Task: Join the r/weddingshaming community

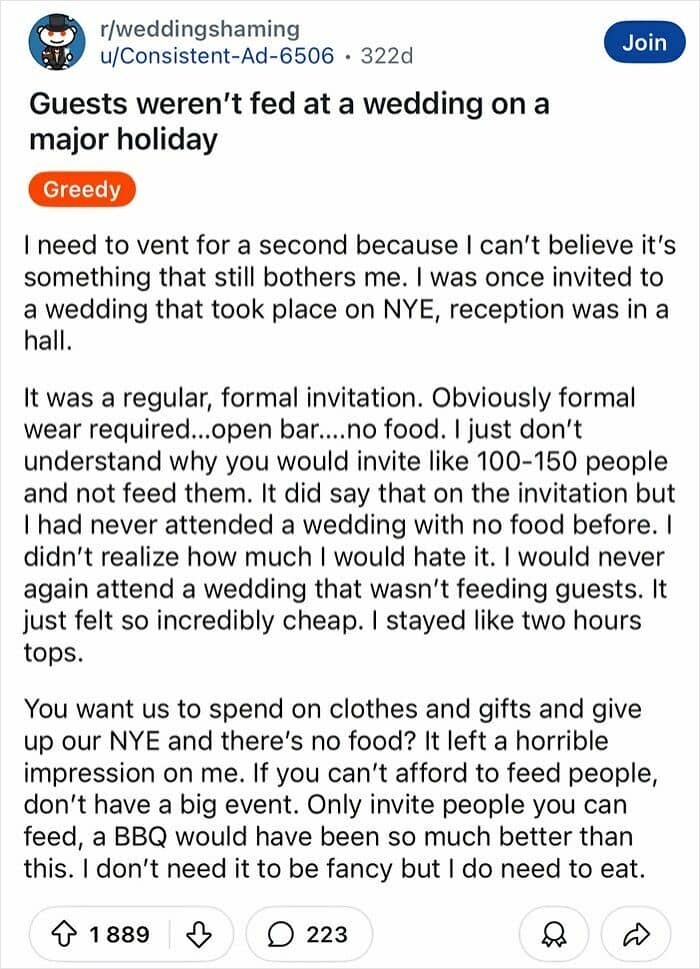Action: point(643,42)
